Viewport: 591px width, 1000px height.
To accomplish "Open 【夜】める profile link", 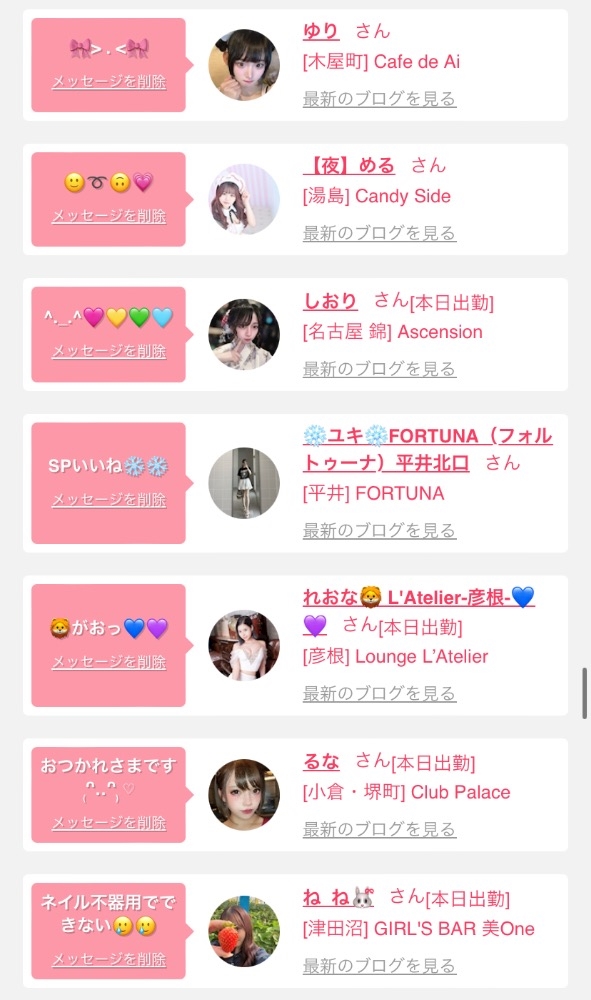I will coord(349,166).
